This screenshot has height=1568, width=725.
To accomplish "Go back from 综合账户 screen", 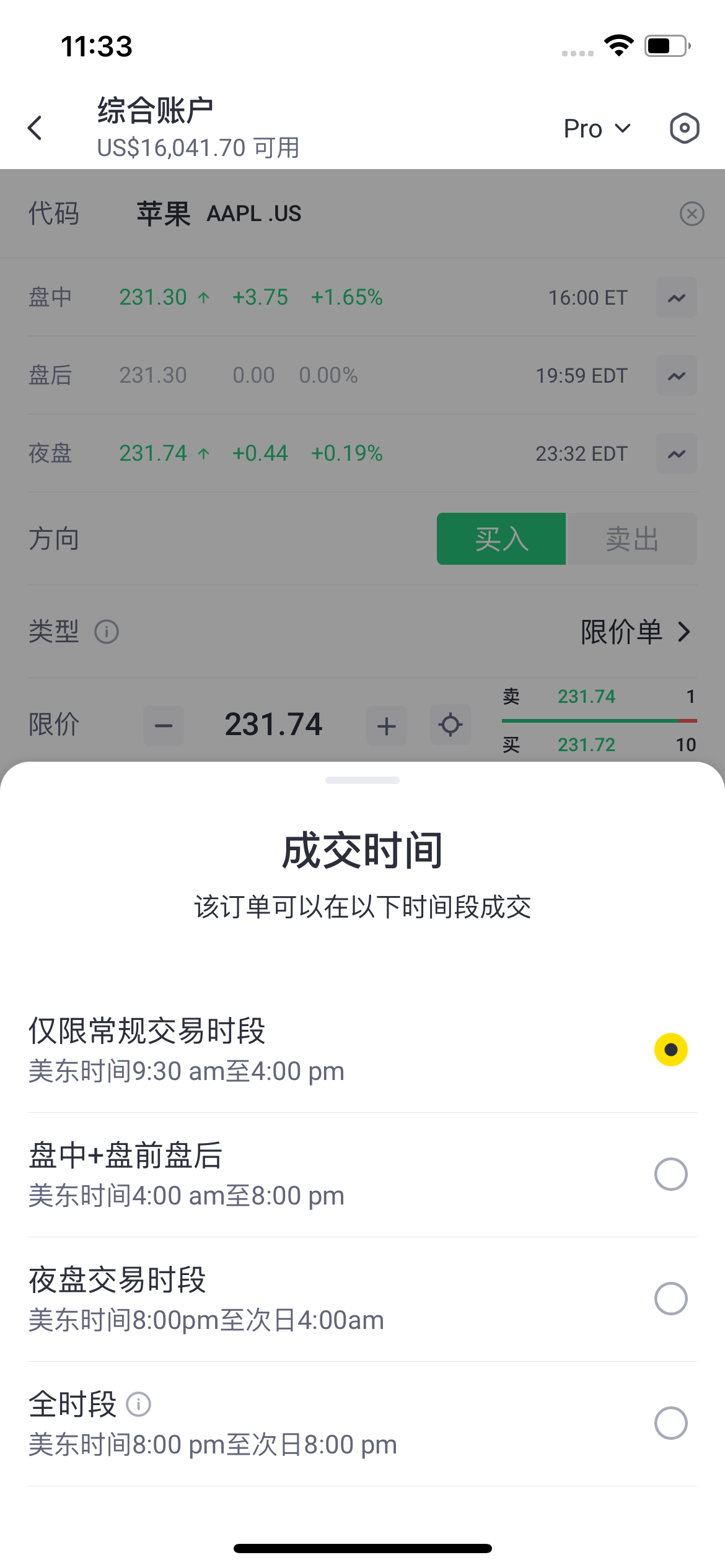I will click(x=35, y=128).
